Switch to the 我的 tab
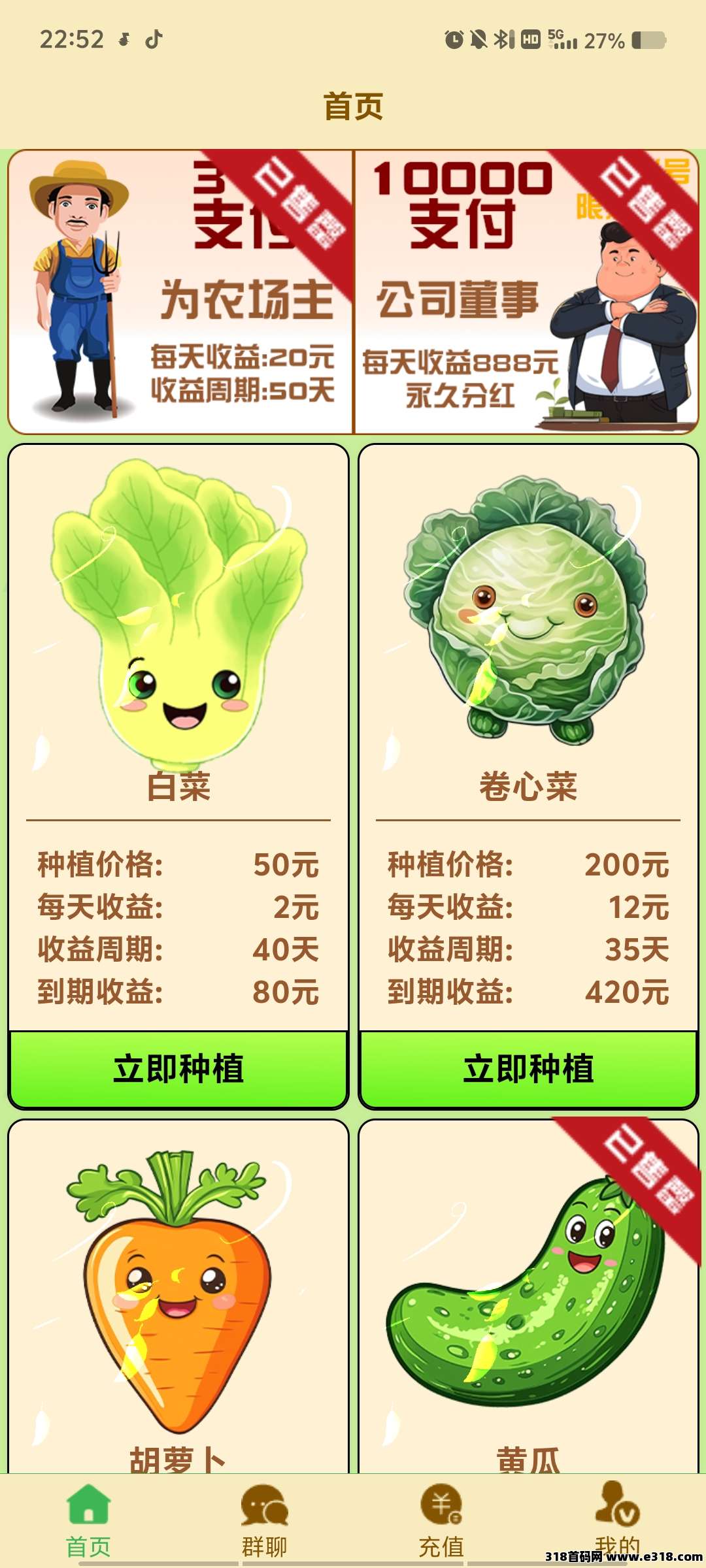The height and width of the screenshot is (1568, 706). [x=617, y=1521]
